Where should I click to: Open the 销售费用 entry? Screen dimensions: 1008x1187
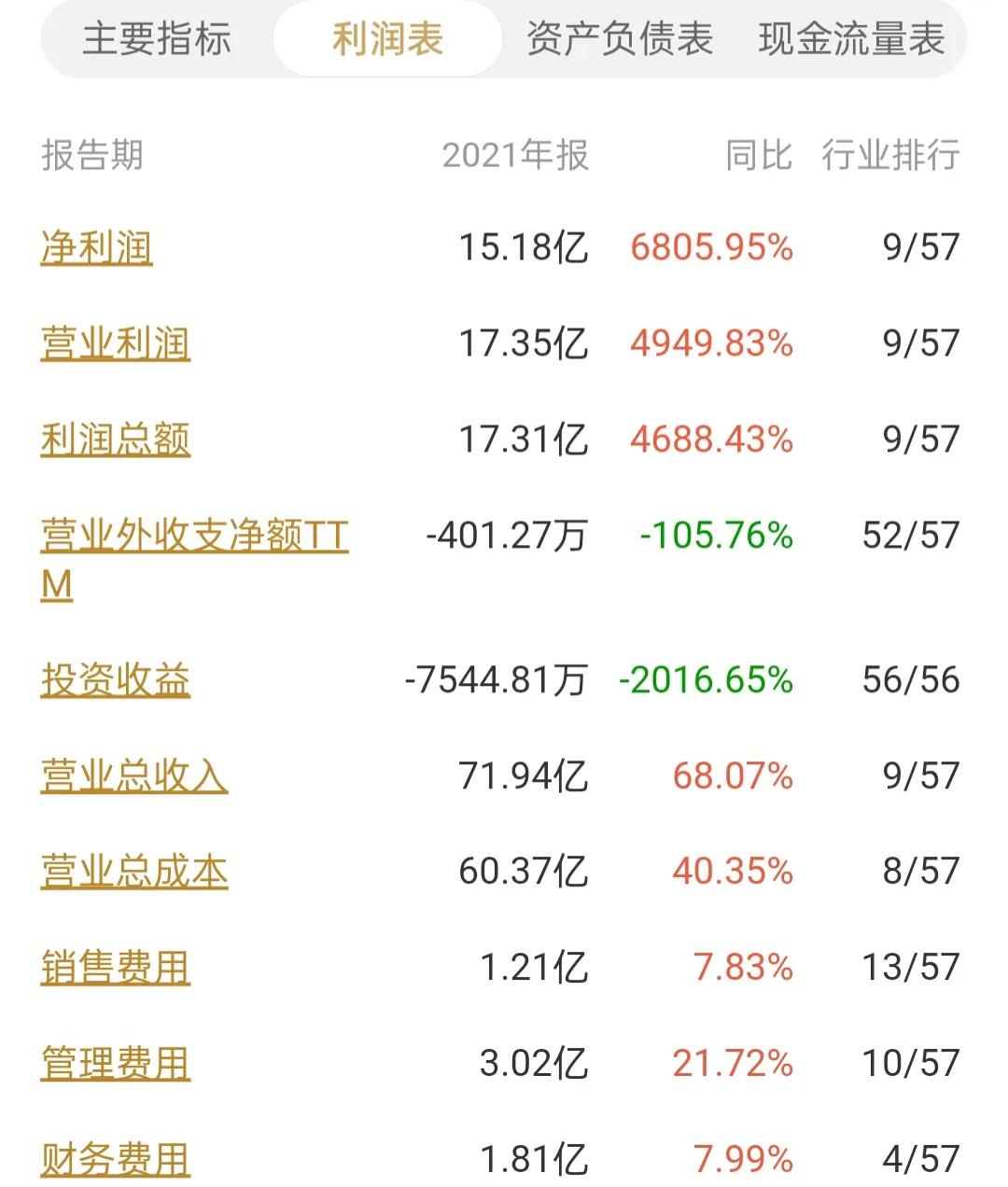pos(116,965)
